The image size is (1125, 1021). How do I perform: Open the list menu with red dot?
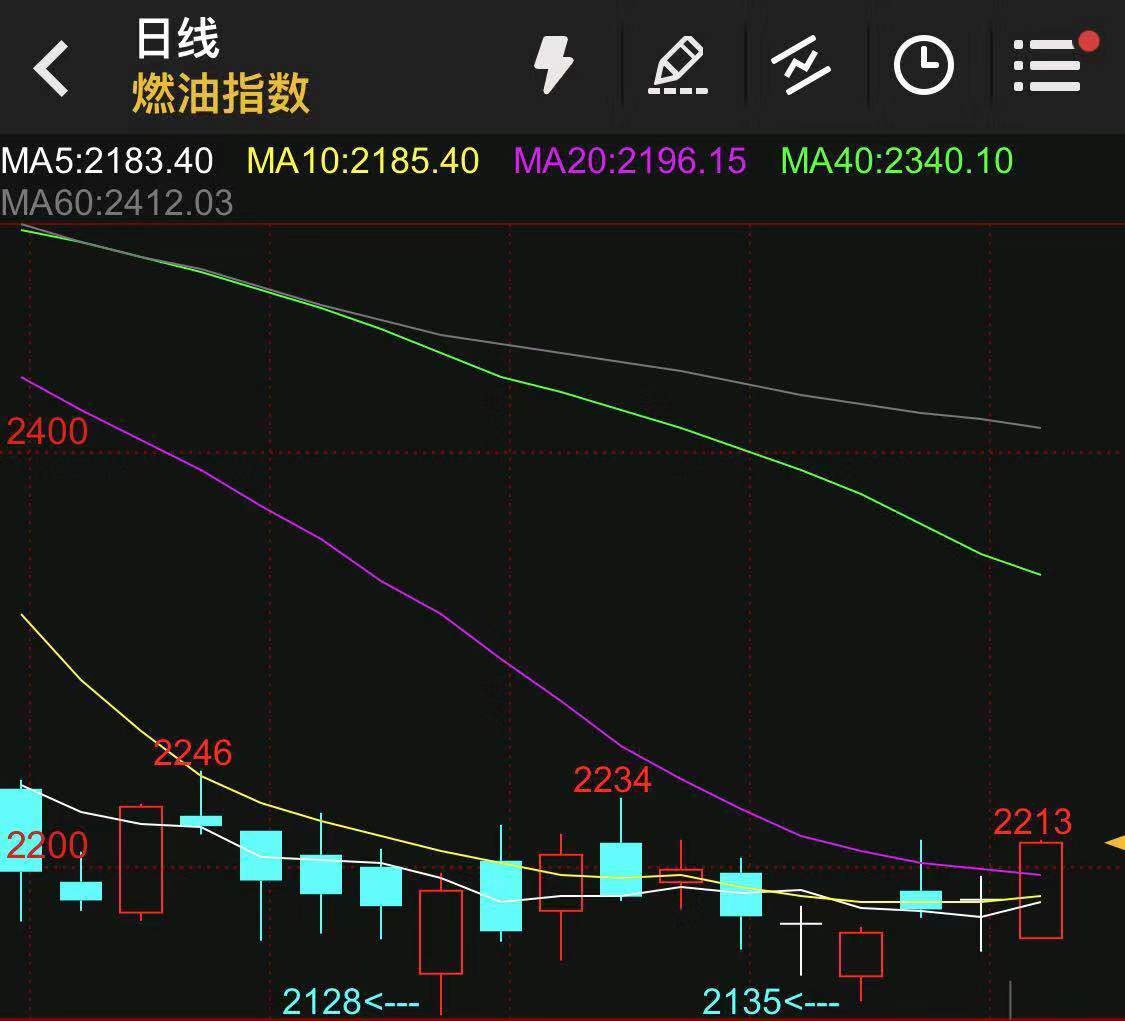click(1048, 66)
